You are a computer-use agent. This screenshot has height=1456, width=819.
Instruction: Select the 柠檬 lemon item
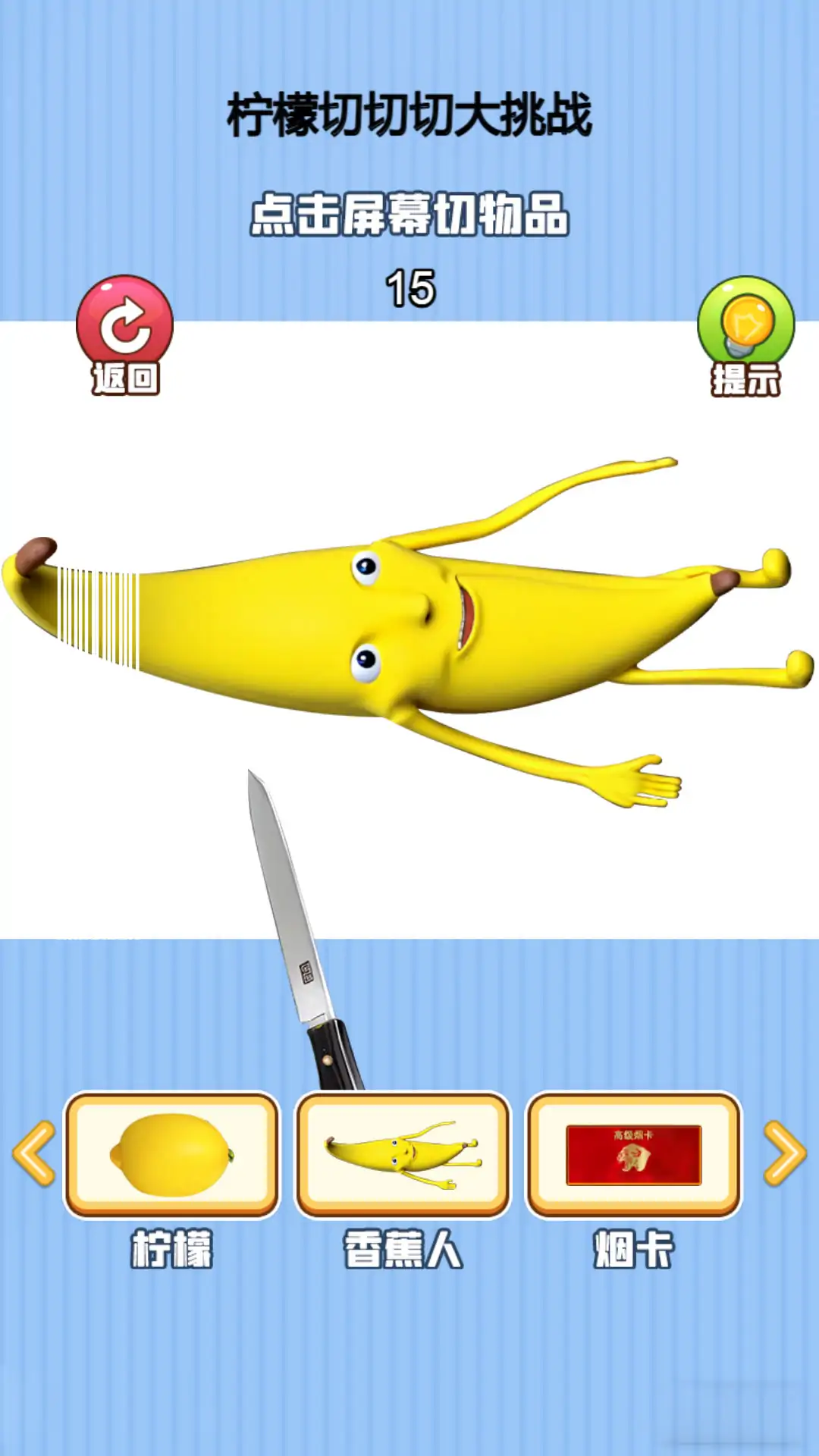[x=172, y=1155]
